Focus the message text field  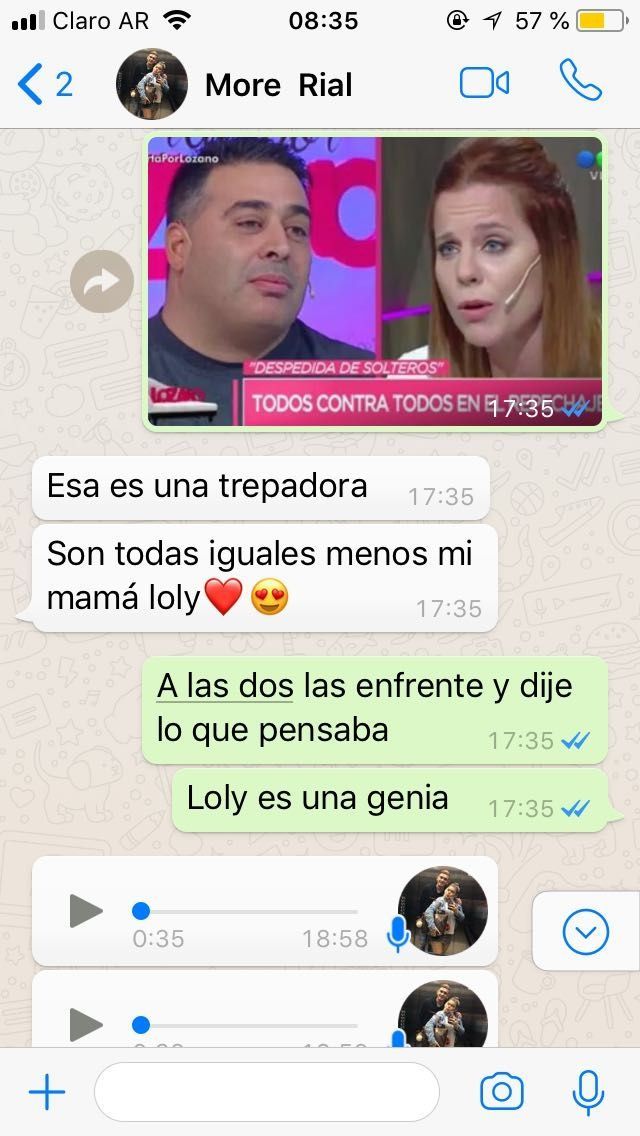[x=266, y=1092]
